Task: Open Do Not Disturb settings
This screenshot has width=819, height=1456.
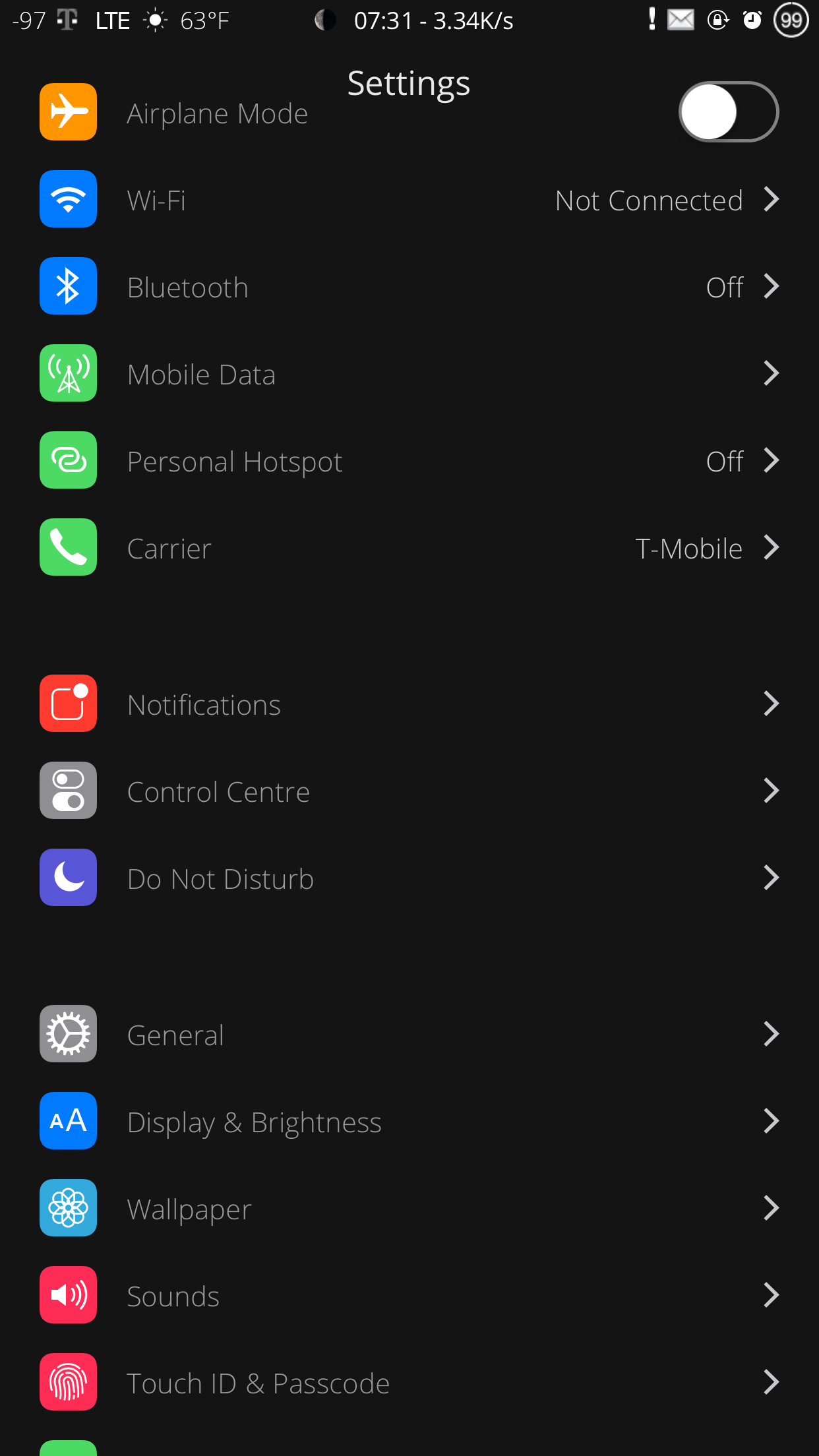Action: pos(409,878)
